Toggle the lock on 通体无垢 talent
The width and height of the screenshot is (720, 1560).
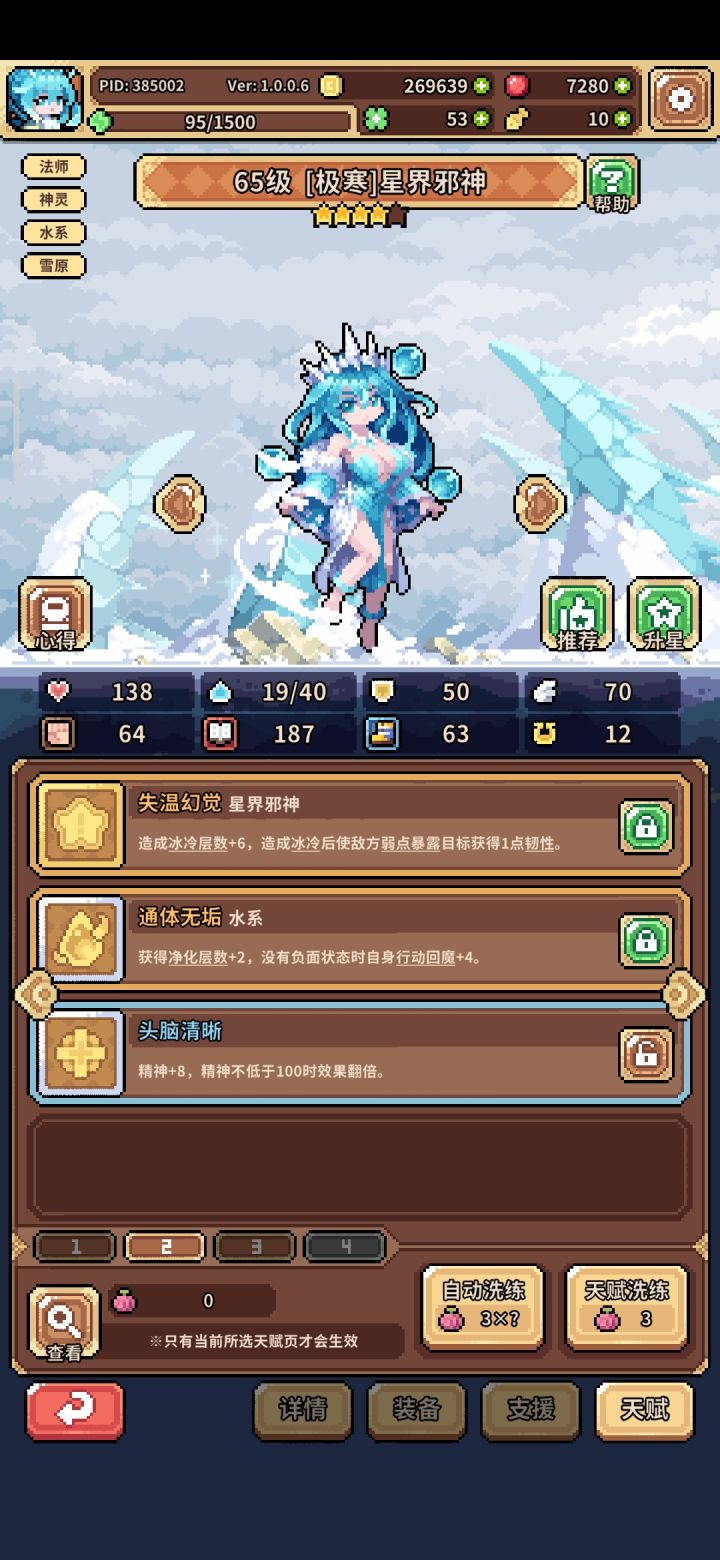[x=645, y=938]
